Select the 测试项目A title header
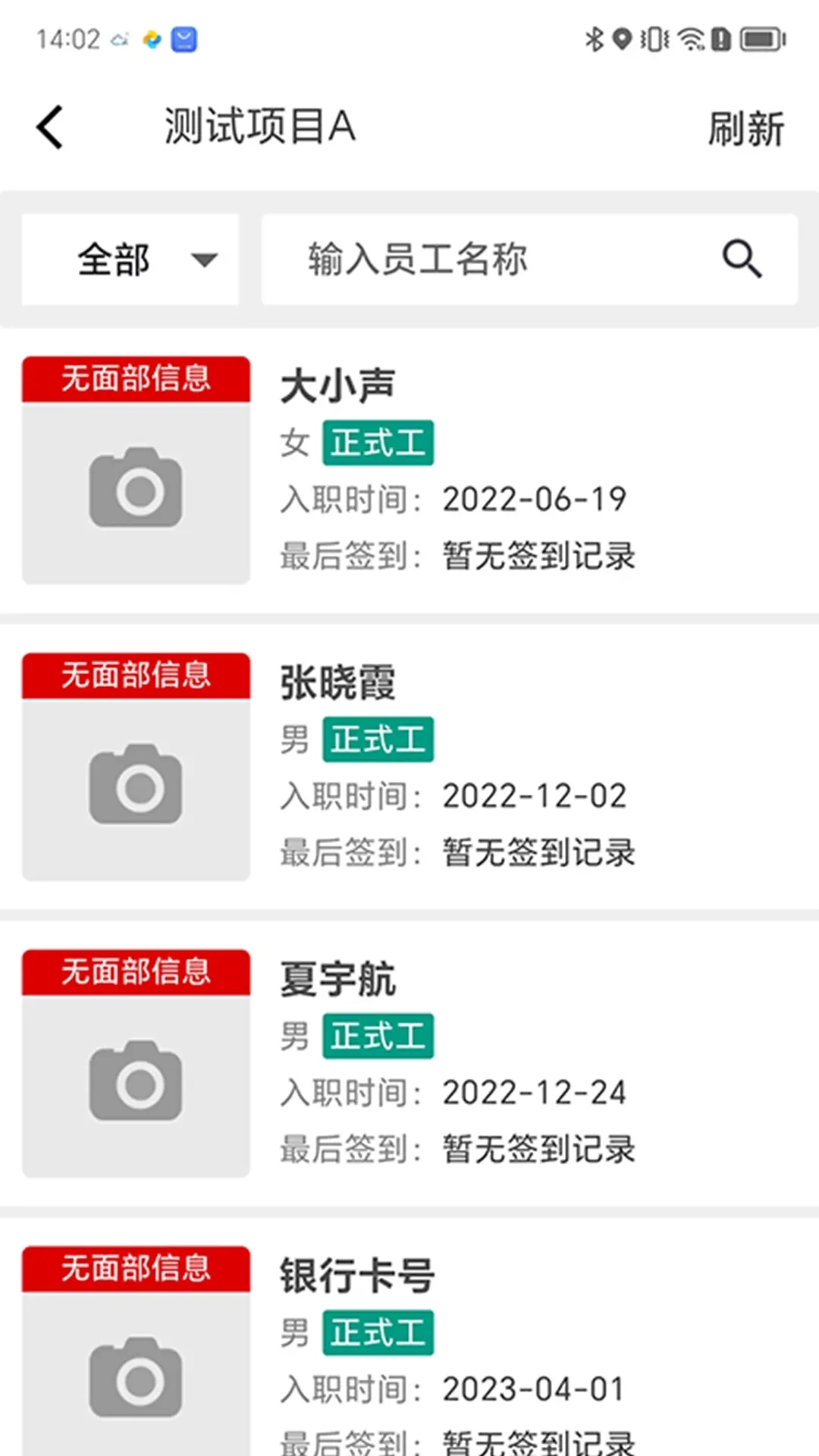819x1456 pixels. 258,126
